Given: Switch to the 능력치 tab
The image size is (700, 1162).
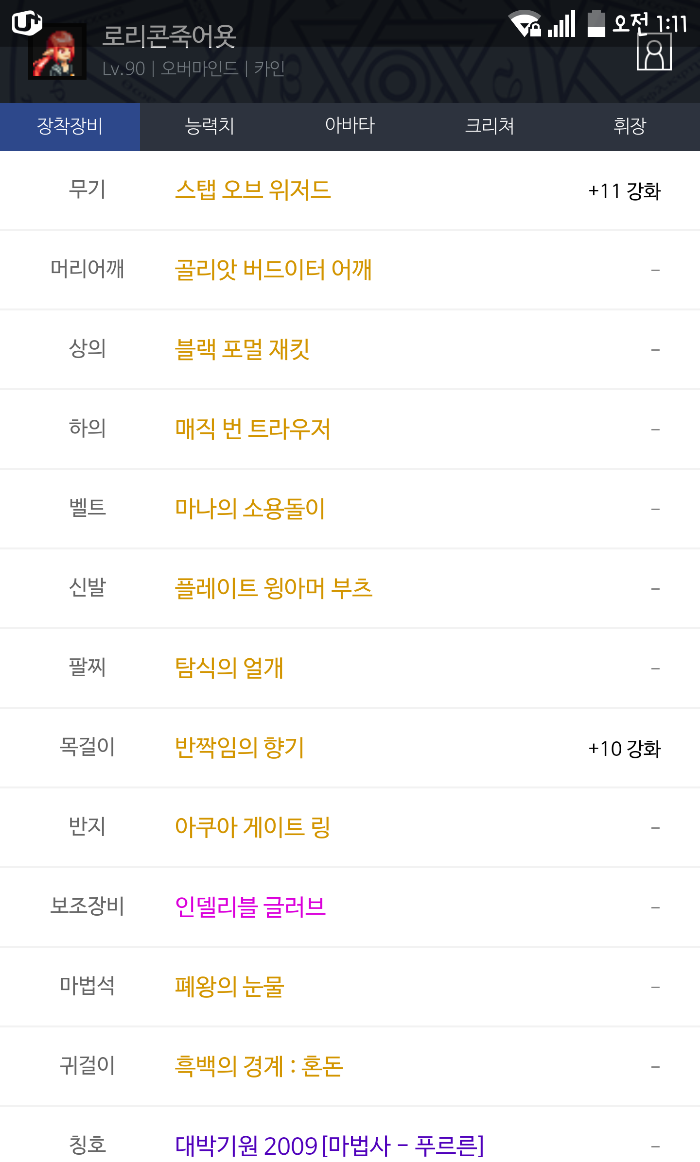Looking at the screenshot, I should coord(210,126).
